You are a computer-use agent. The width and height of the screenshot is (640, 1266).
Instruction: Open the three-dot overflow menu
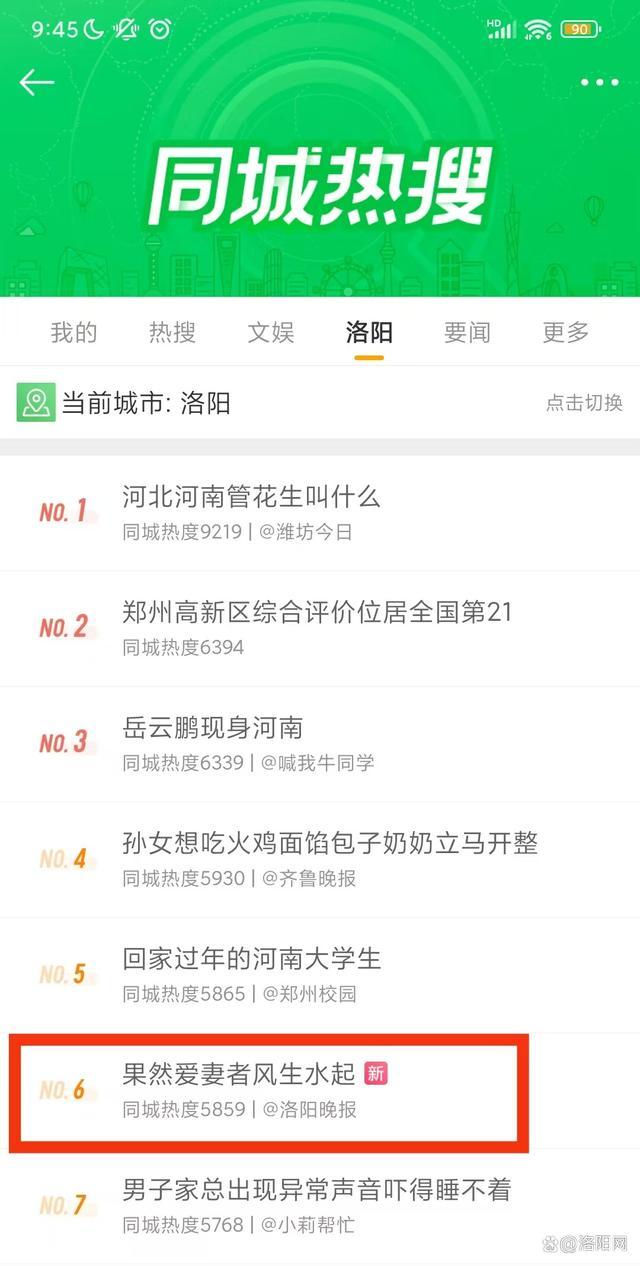[599, 82]
